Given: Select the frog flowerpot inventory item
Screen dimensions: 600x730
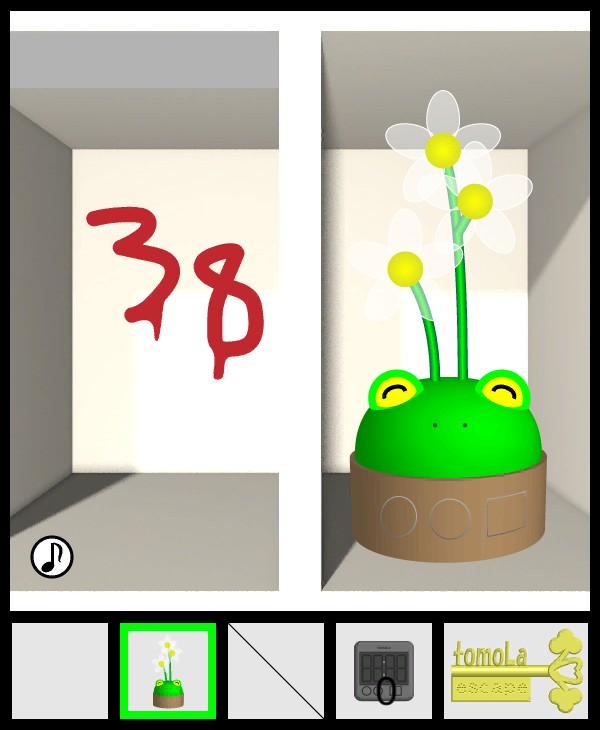Looking at the screenshot, I should click(x=167, y=671).
